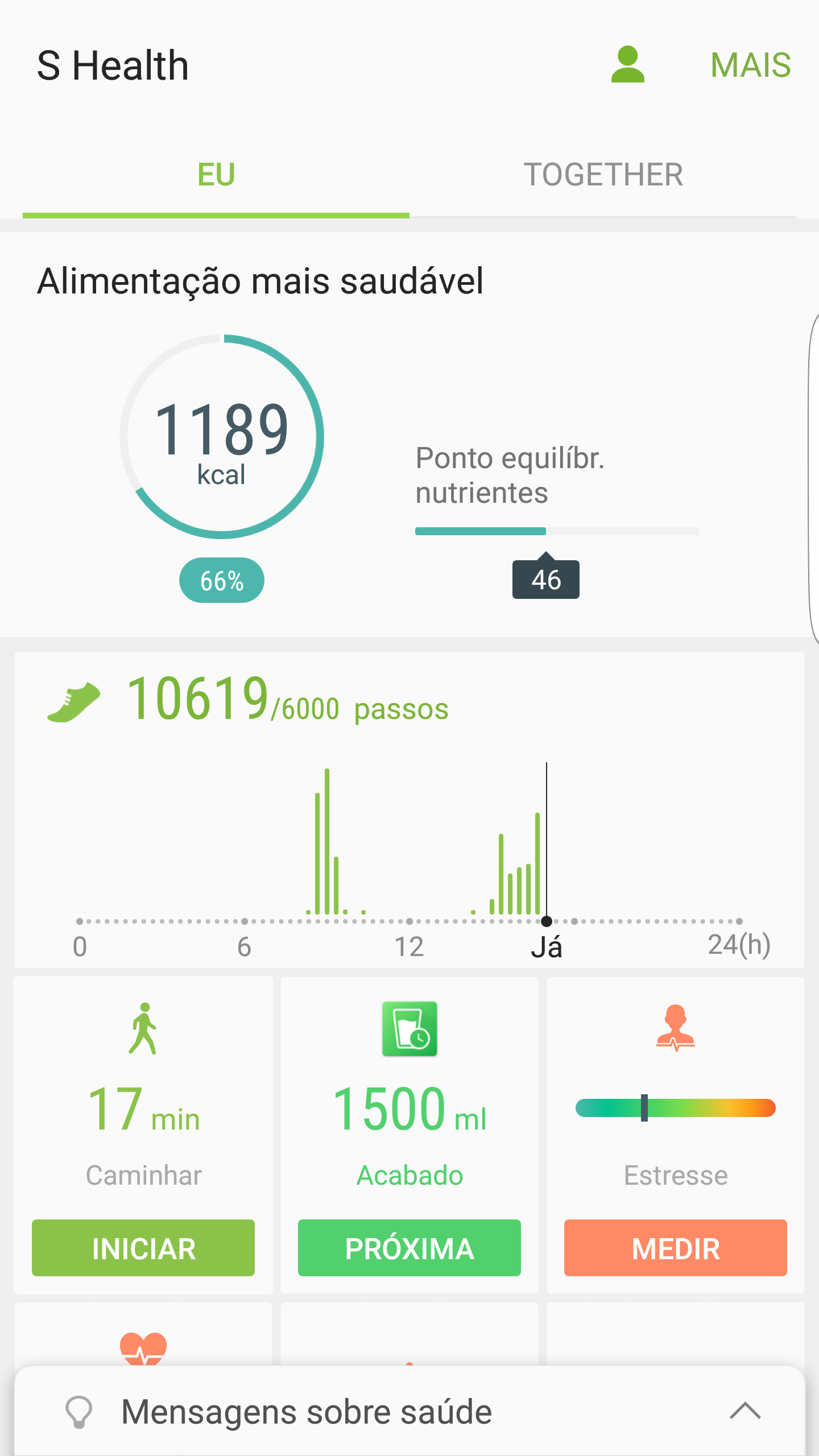Switch to the TOGETHER tab
This screenshot has width=819, height=1456.
(603, 175)
